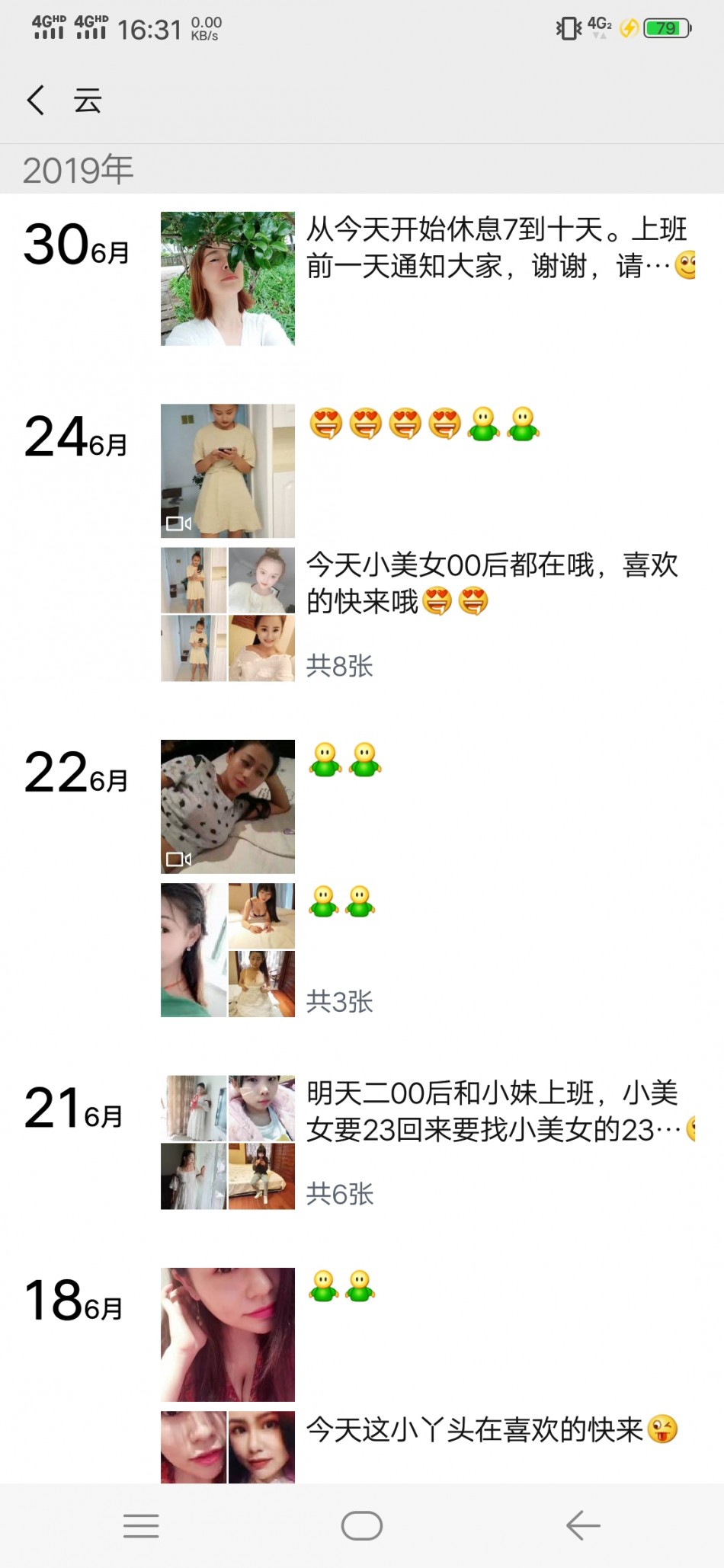Tap the system home button
Screen dimensions: 724x1568
(362, 1525)
